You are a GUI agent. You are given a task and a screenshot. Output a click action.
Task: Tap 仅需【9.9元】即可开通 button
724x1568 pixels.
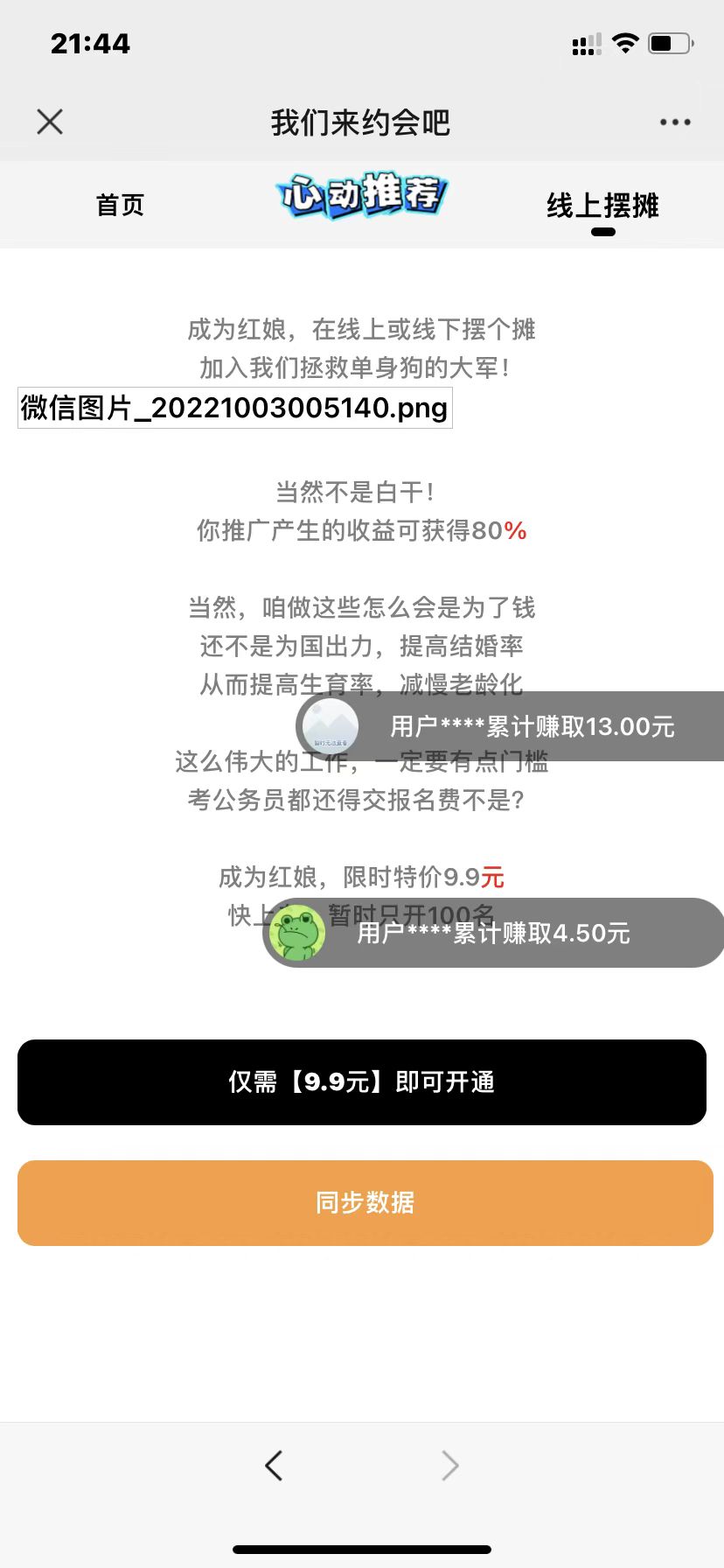point(362,1082)
